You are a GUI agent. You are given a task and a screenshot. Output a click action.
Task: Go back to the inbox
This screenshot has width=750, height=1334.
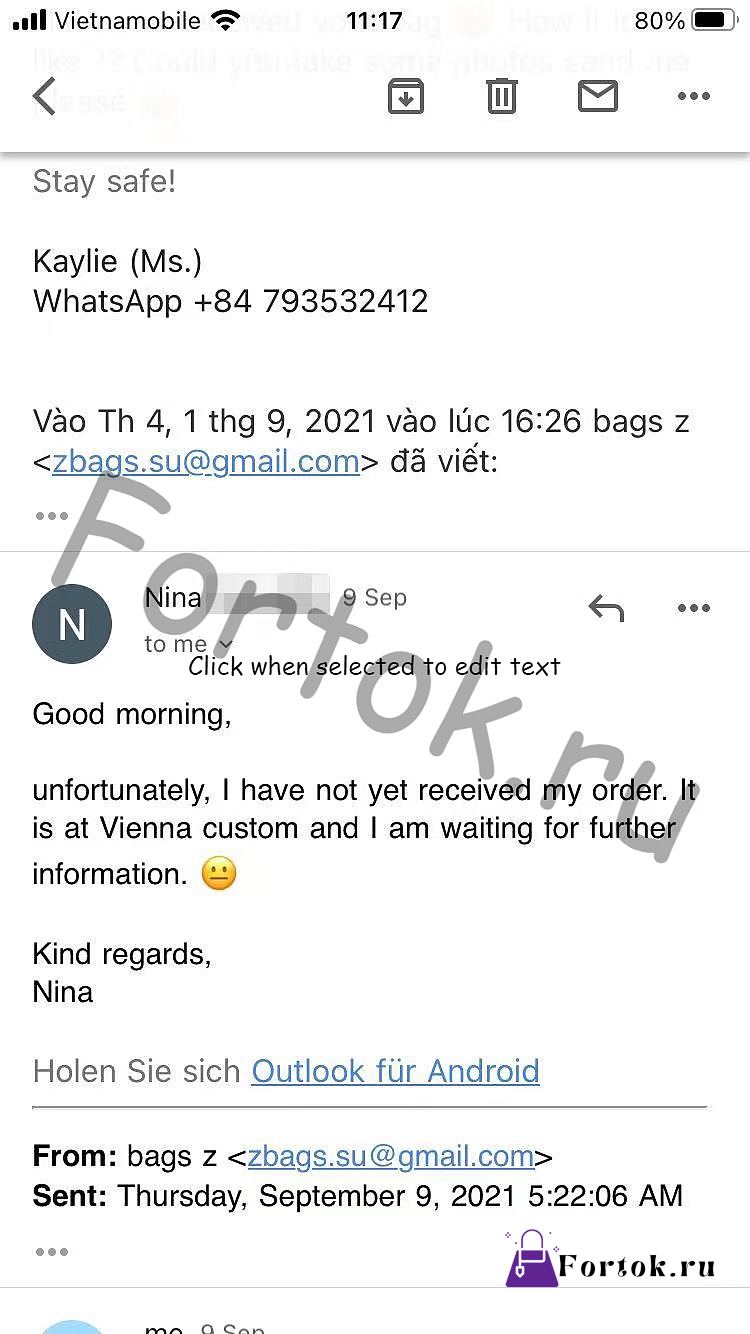coord(44,97)
